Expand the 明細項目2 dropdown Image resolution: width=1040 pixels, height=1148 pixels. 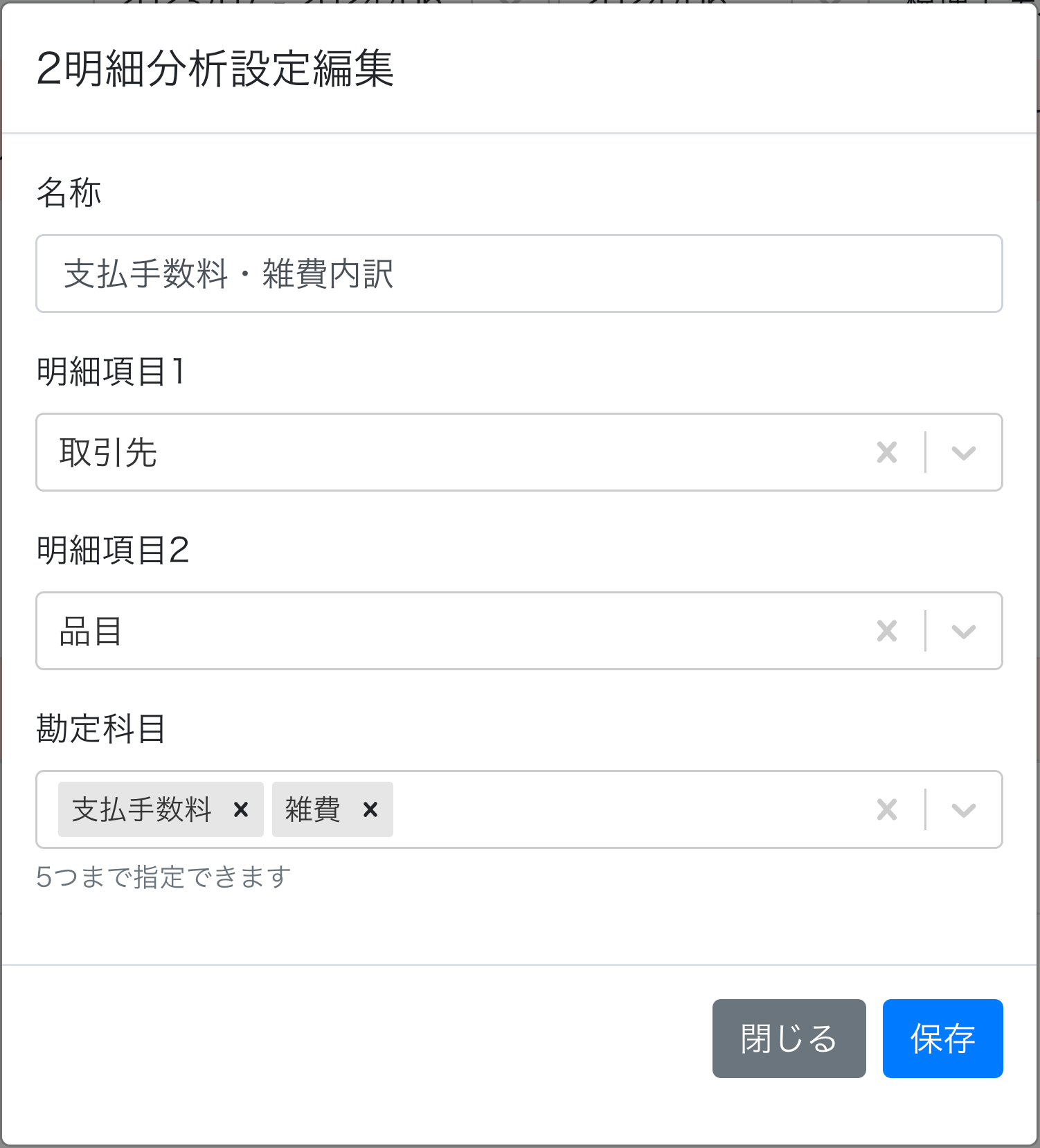pos(963,631)
